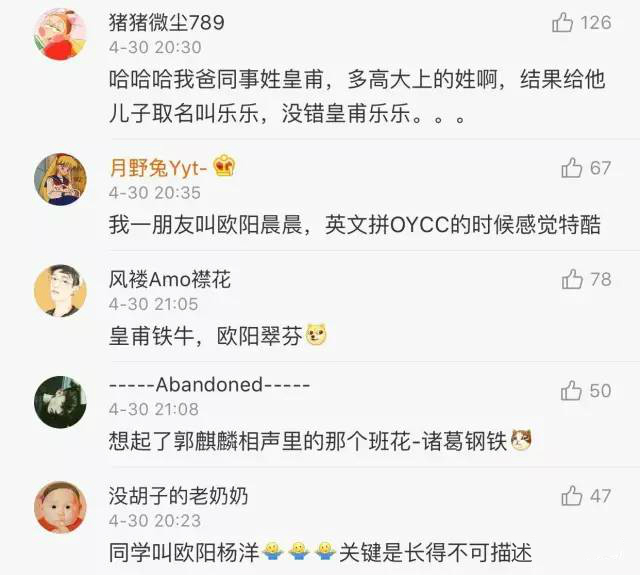
Task: Open 猪猪微尘789's profile avatar
Action: (x=60, y=33)
